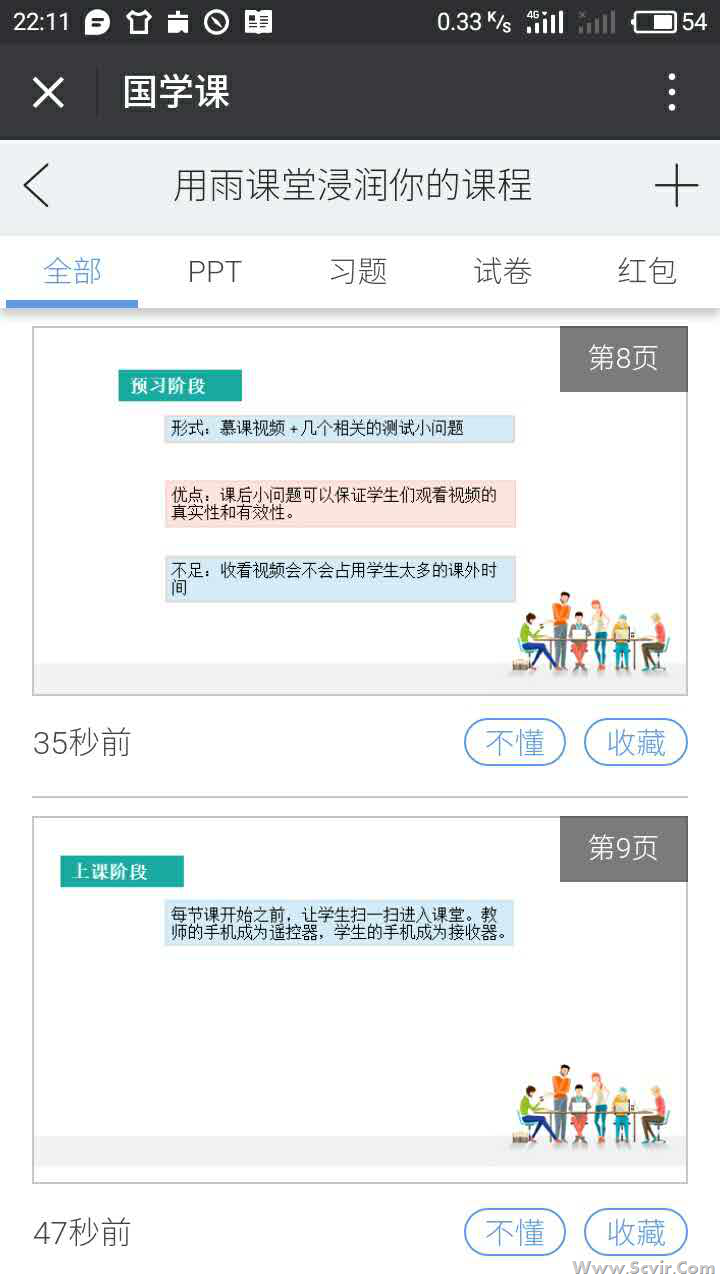Switch to the PPT tab

(x=215, y=271)
